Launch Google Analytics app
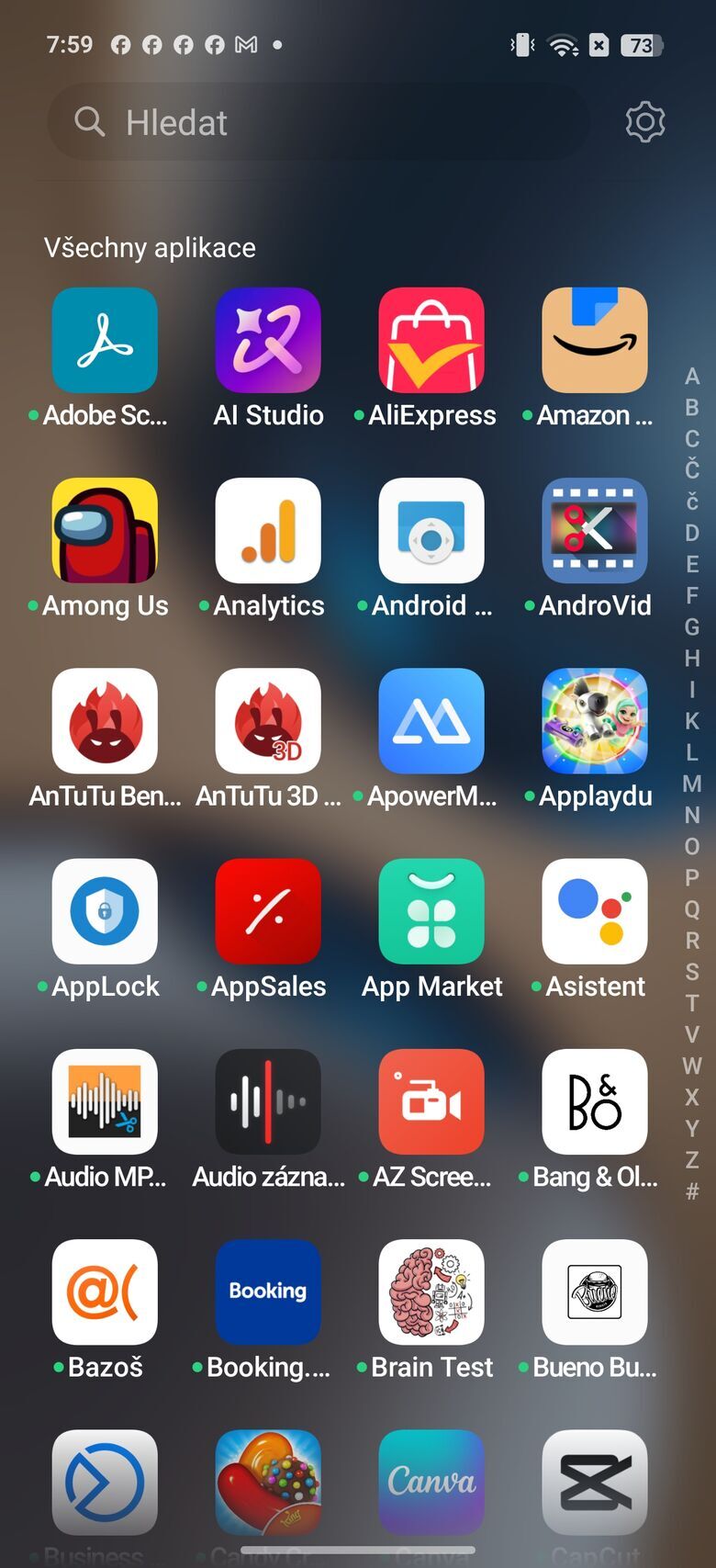Image resolution: width=716 pixels, height=1568 pixels. (x=268, y=531)
